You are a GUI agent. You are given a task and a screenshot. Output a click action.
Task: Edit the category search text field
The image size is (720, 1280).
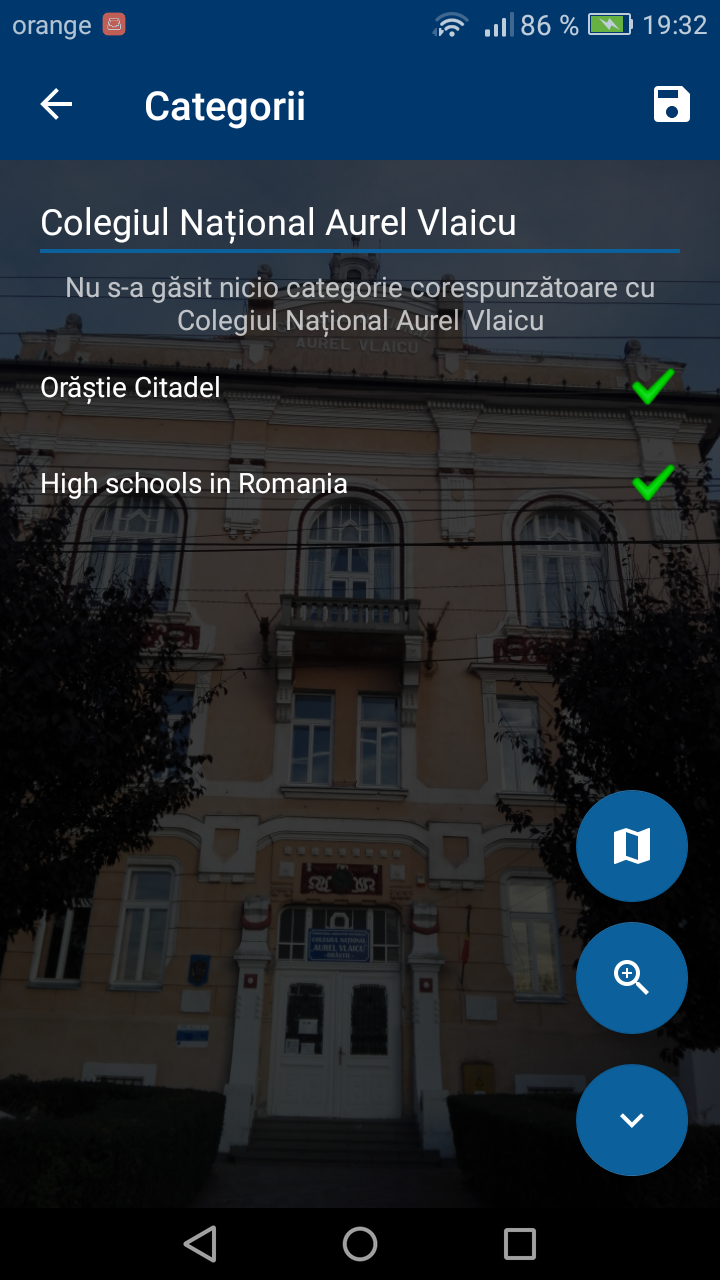pyautogui.click(x=358, y=222)
